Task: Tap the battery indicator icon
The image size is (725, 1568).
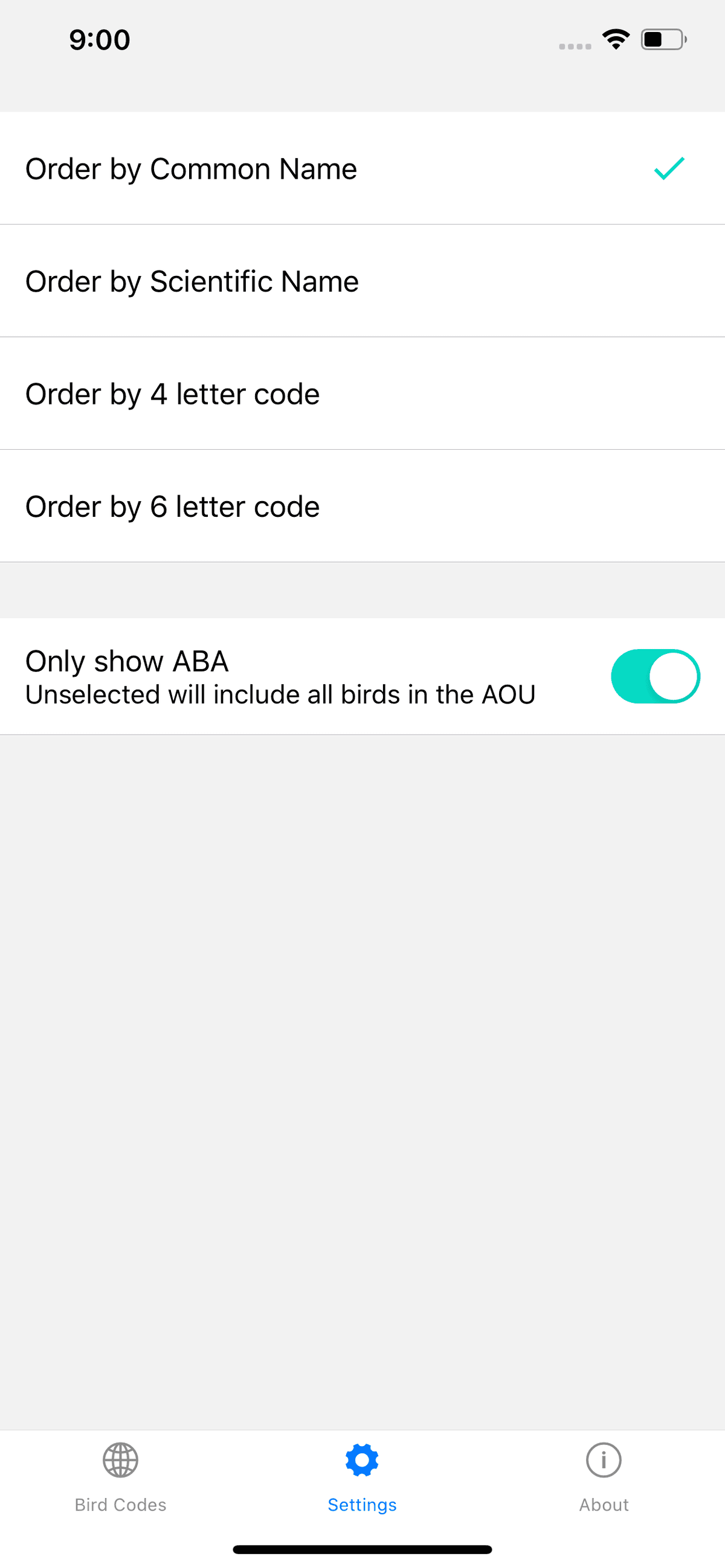Action: (x=662, y=39)
